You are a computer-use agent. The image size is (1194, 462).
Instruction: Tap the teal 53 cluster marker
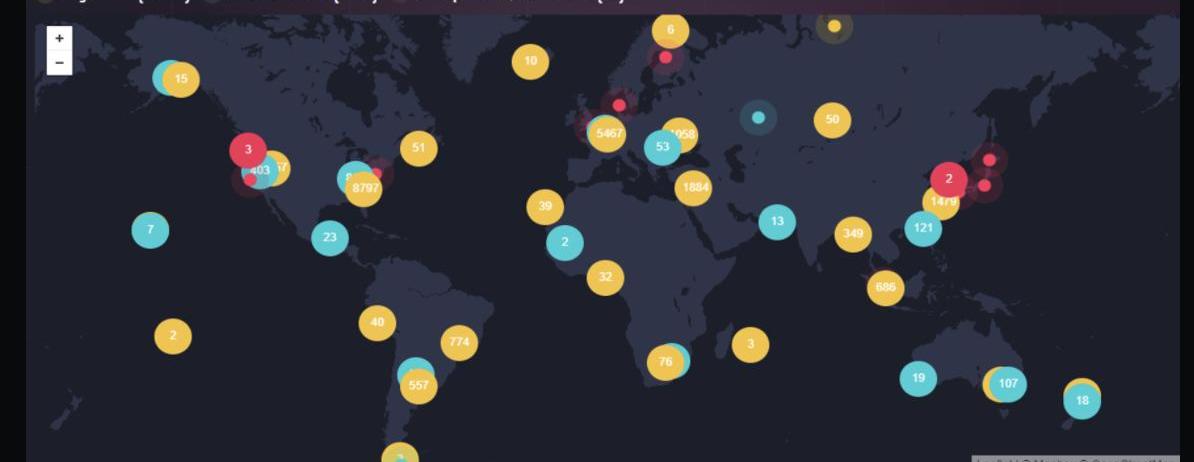662,147
